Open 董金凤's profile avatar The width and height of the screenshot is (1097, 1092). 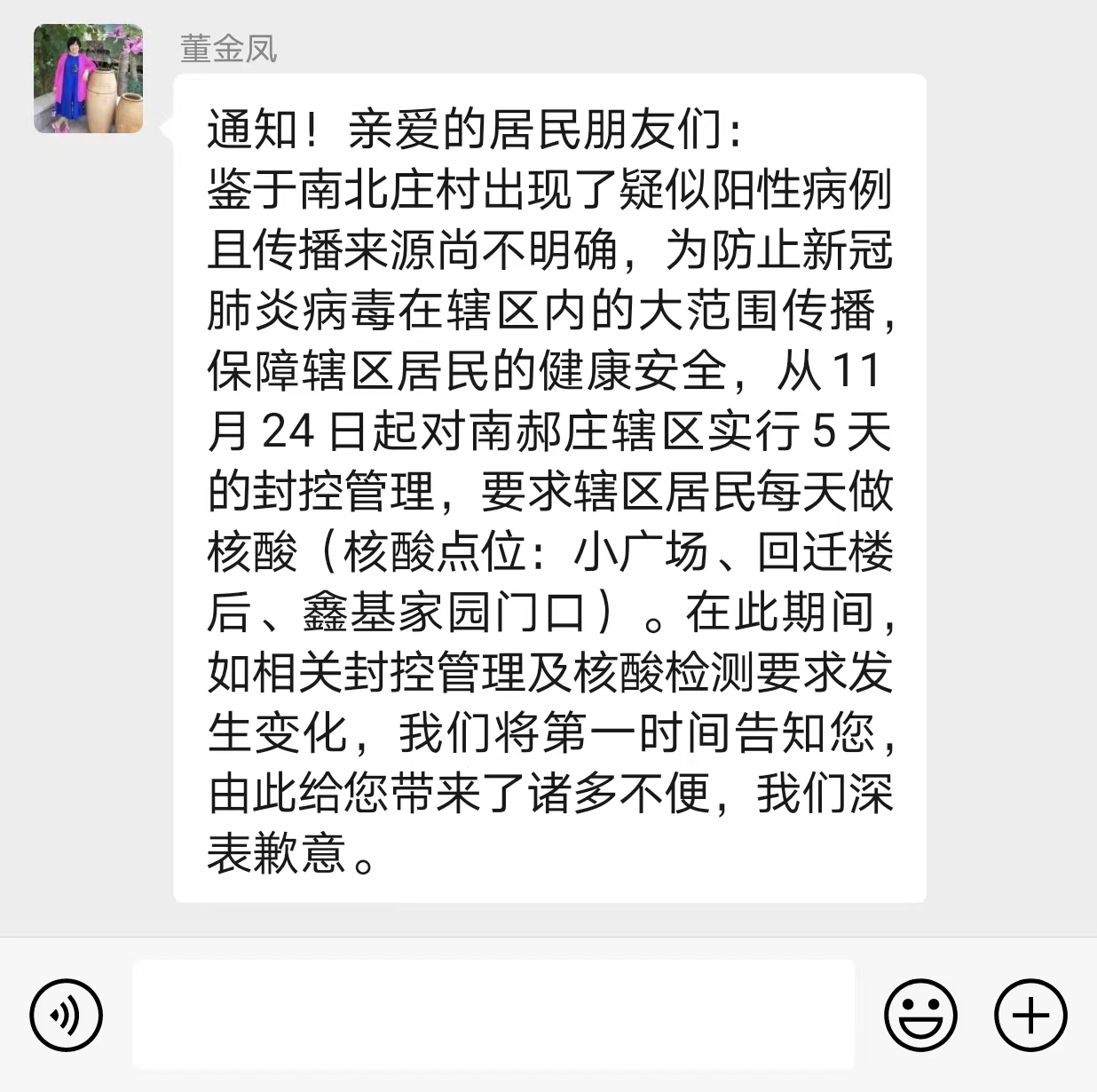(x=89, y=79)
